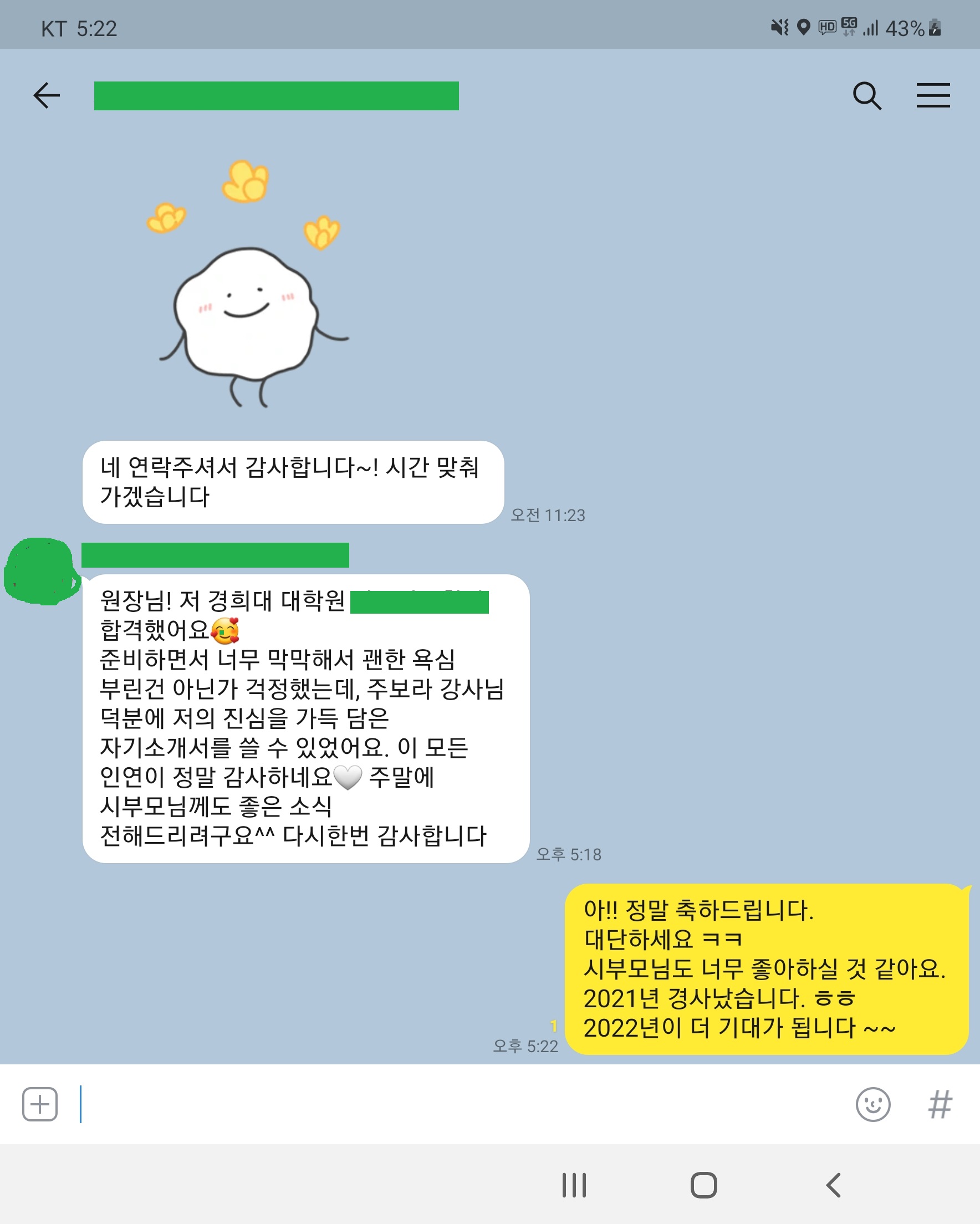The image size is (980, 1224).
Task: Open the plus attachment menu
Action: [x=40, y=1104]
